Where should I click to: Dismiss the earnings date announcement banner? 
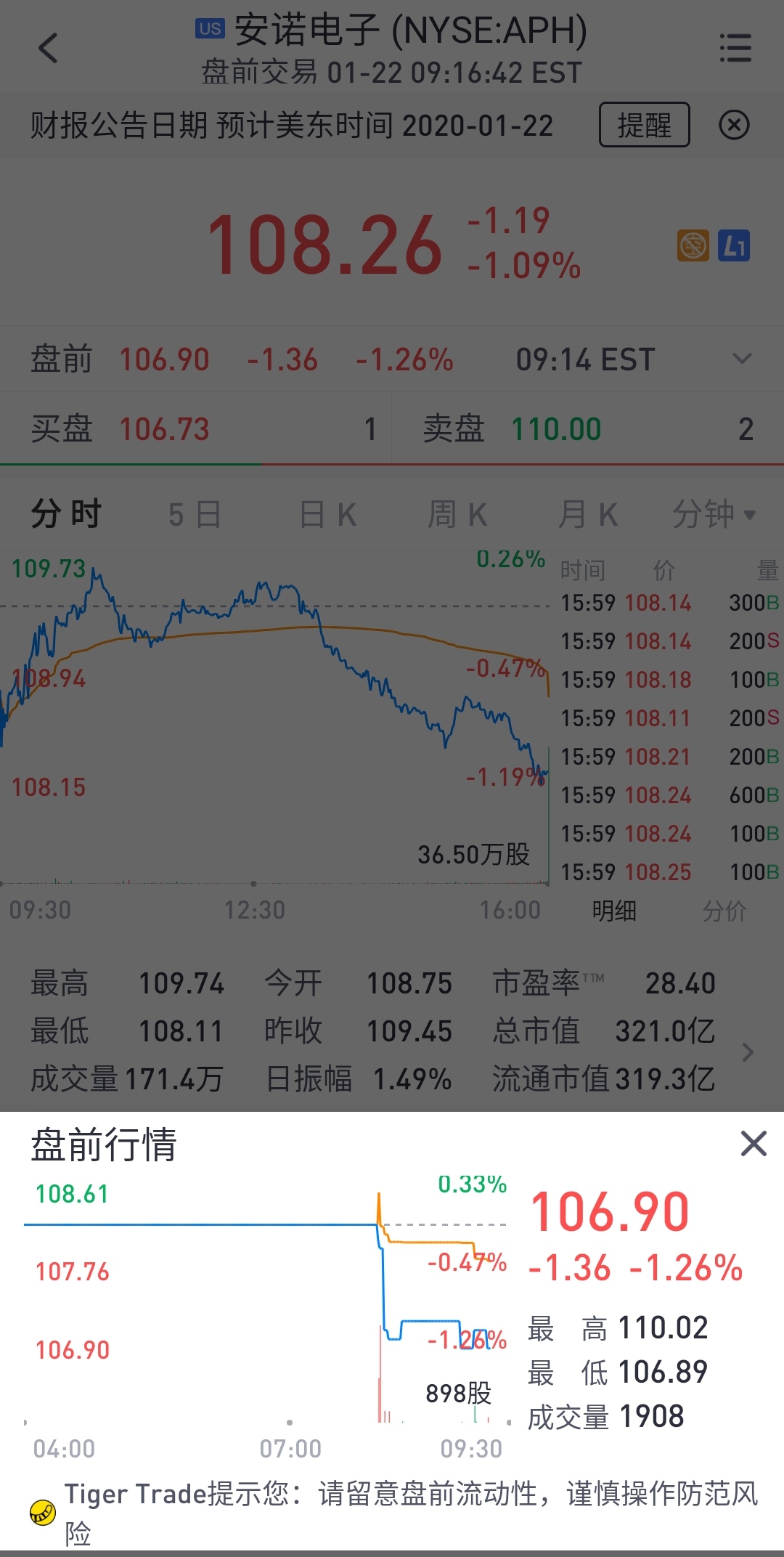click(734, 125)
